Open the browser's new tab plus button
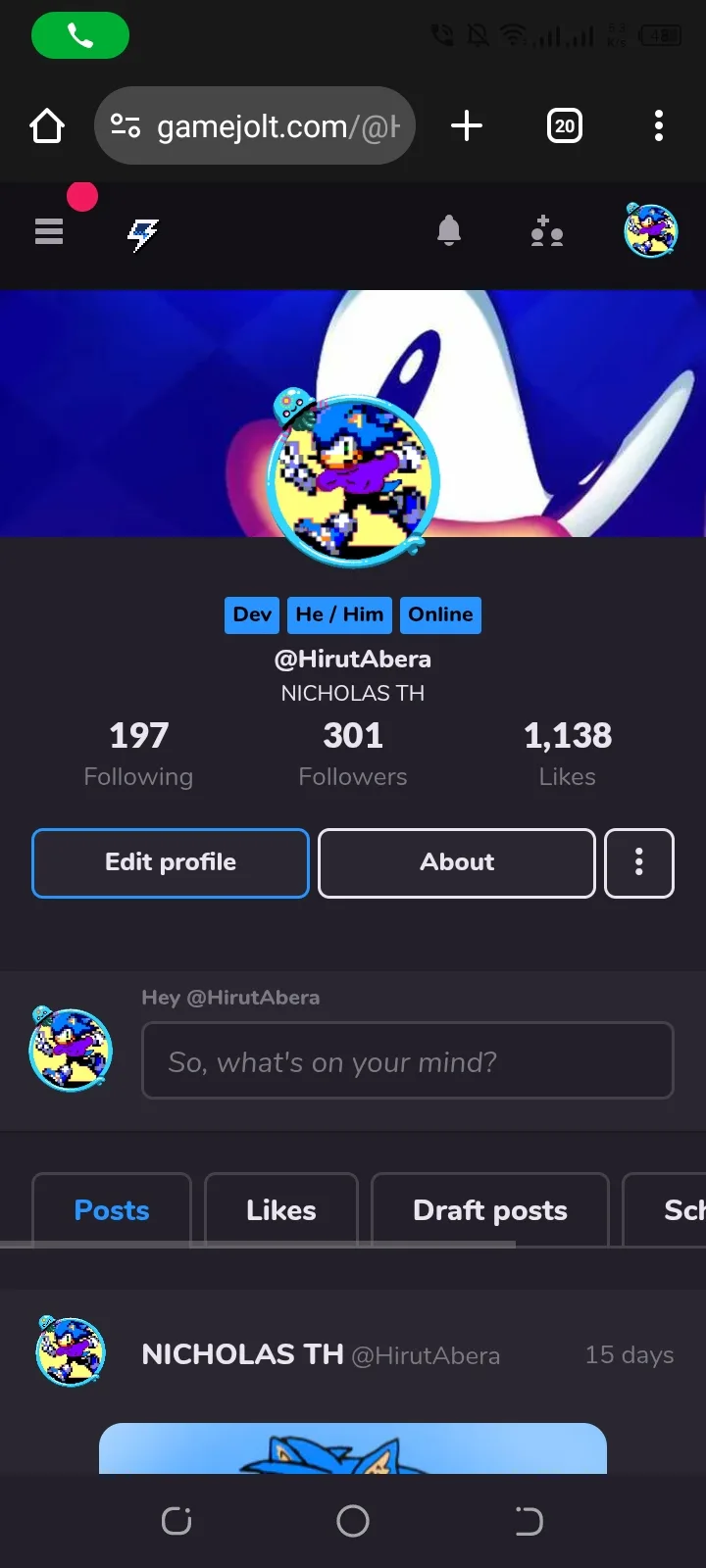 tap(467, 125)
